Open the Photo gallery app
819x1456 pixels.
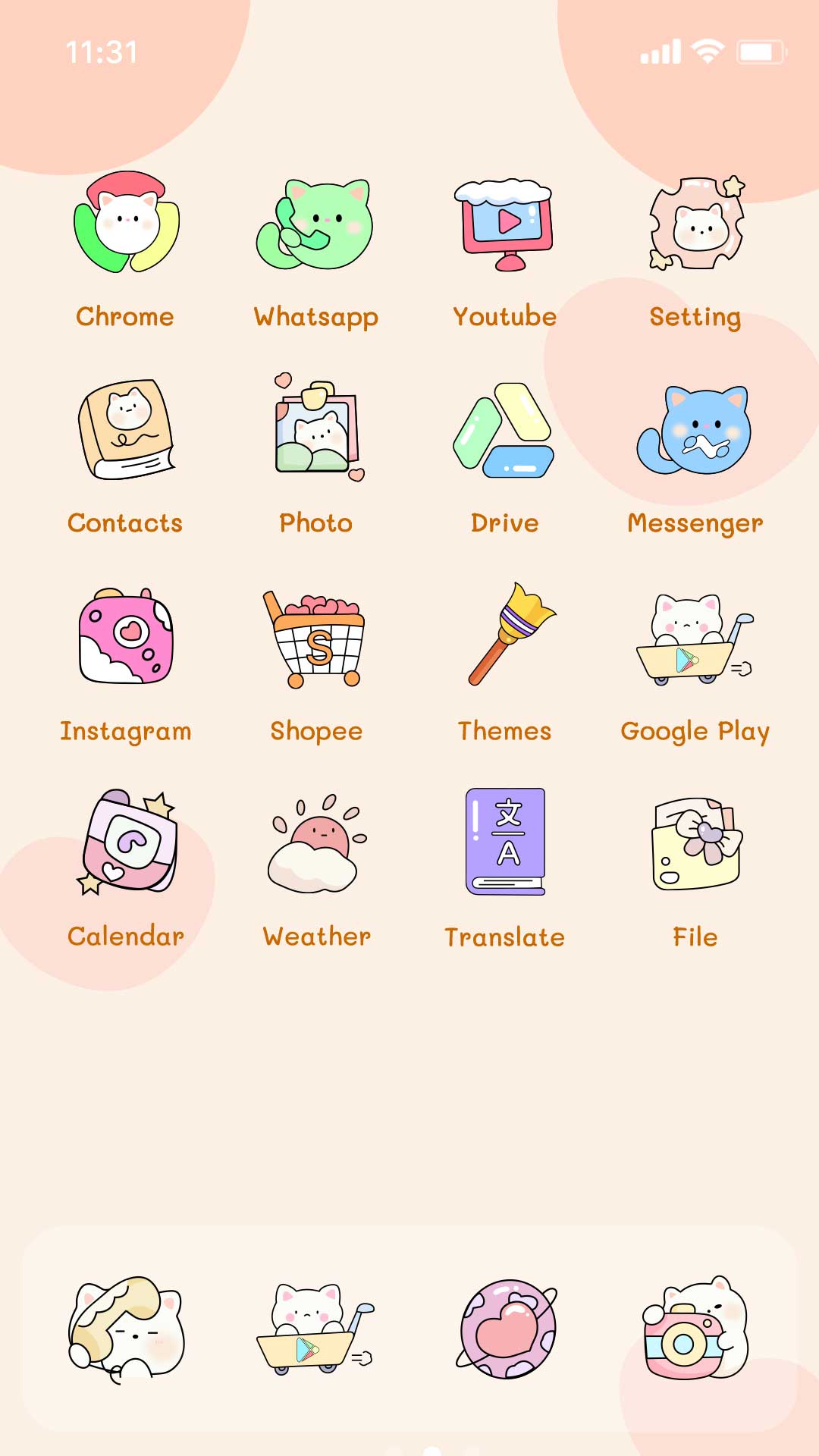315,428
